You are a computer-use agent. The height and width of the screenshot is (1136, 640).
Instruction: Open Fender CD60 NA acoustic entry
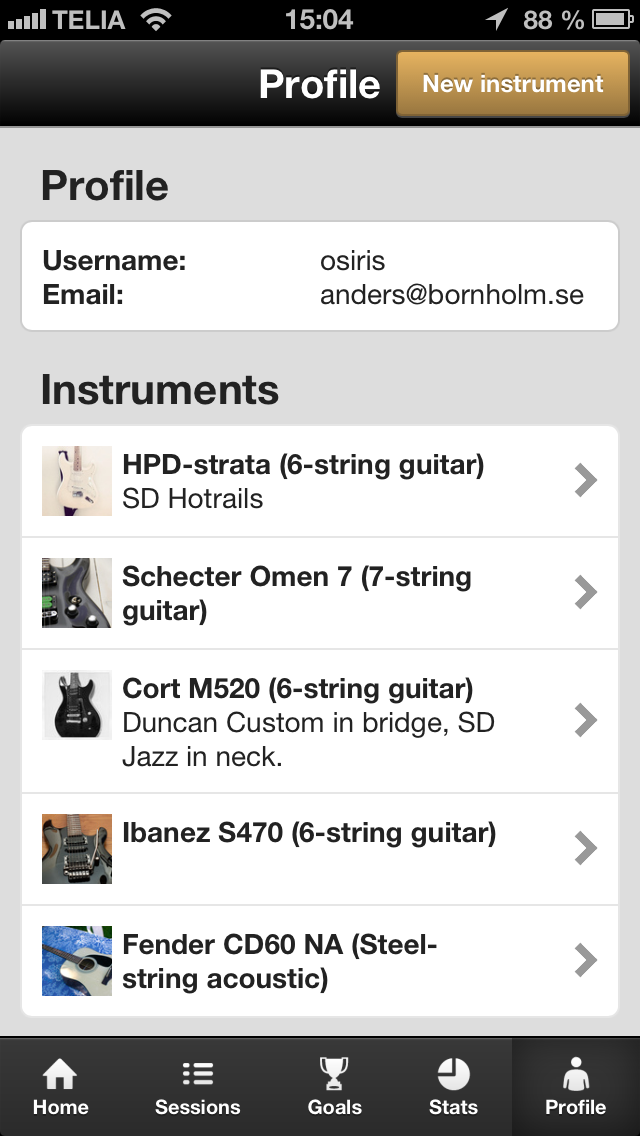(320, 961)
